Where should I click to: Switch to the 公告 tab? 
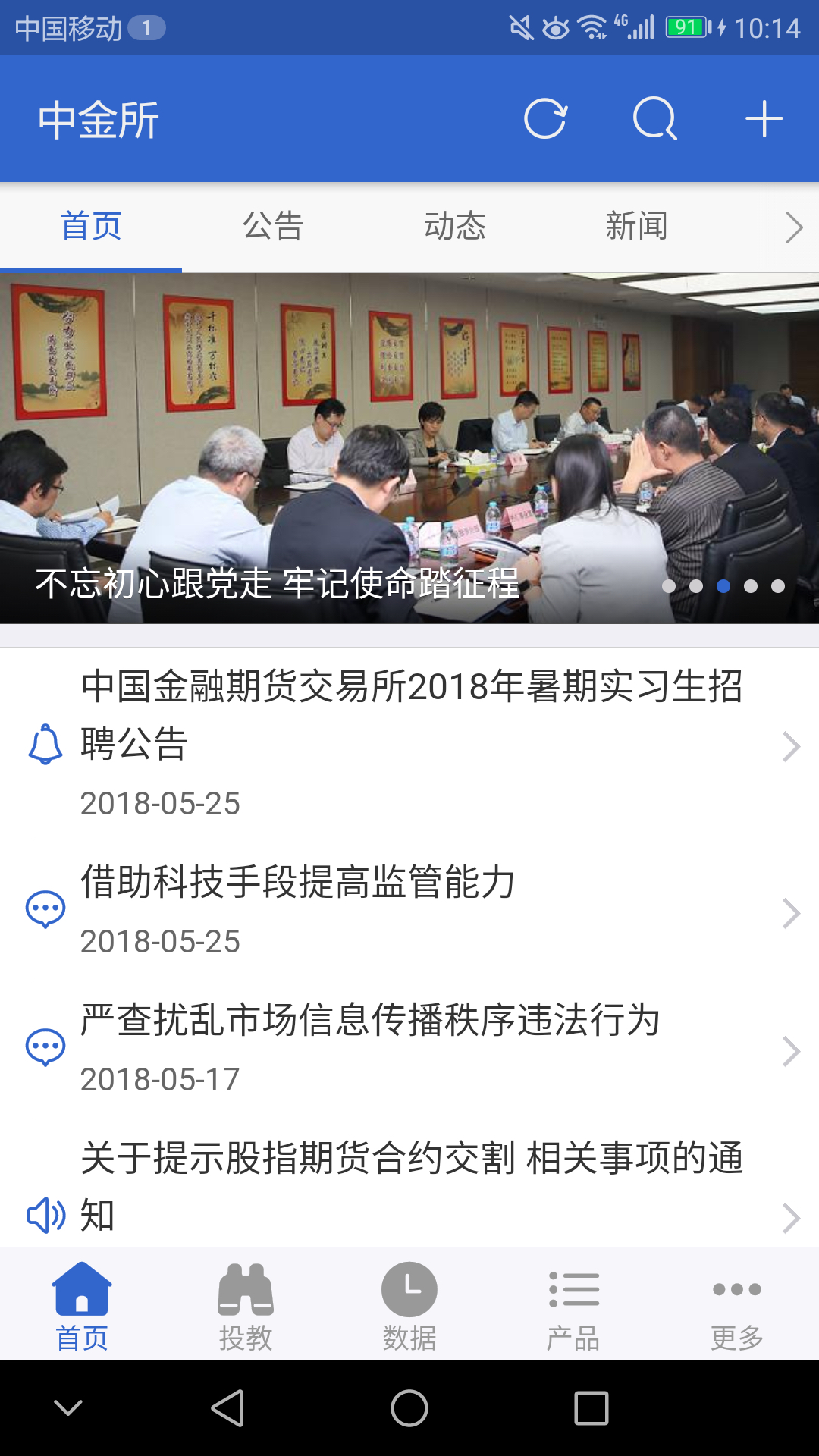click(273, 226)
